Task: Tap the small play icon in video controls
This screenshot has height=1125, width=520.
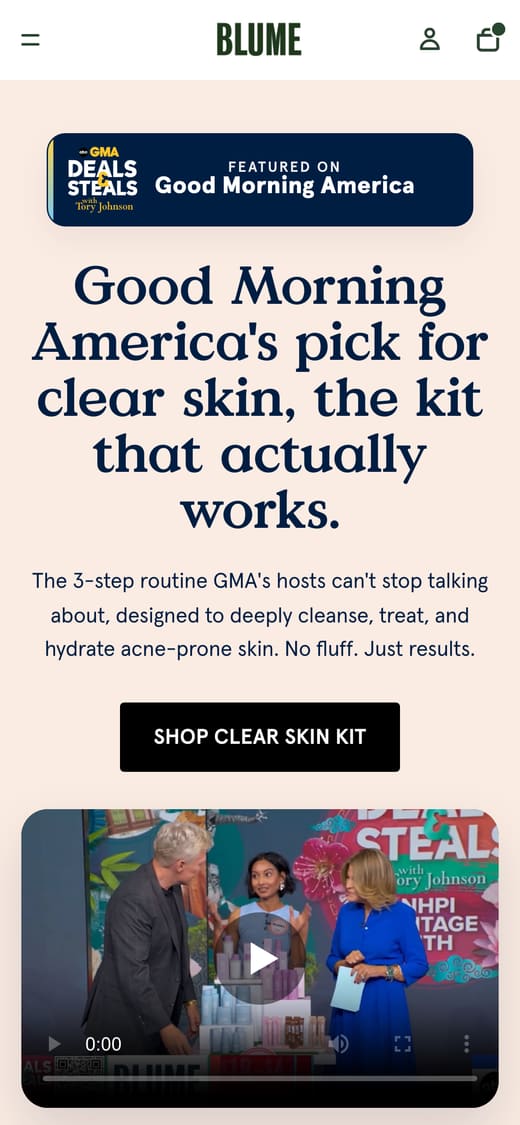Action: (x=55, y=1044)
